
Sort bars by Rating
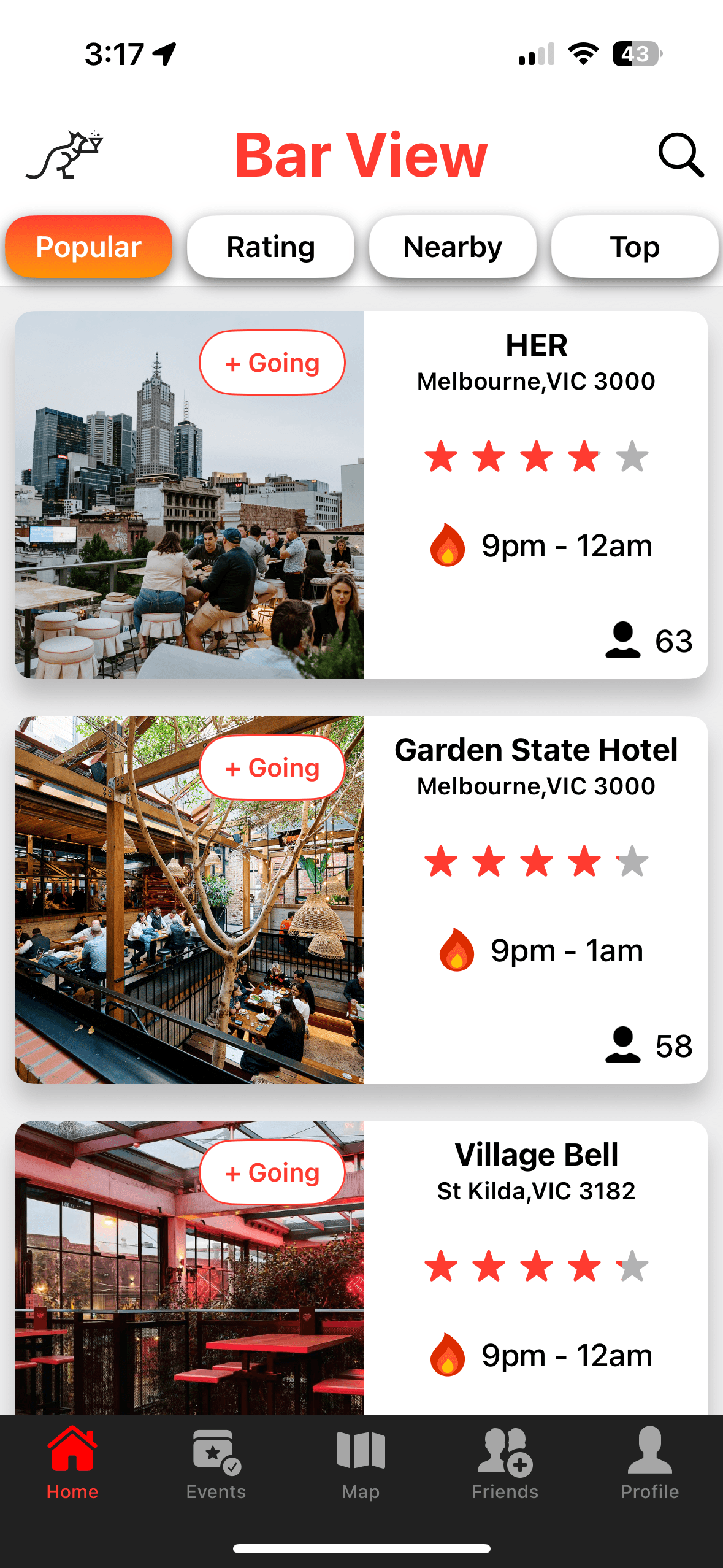(x=270, y=247)
